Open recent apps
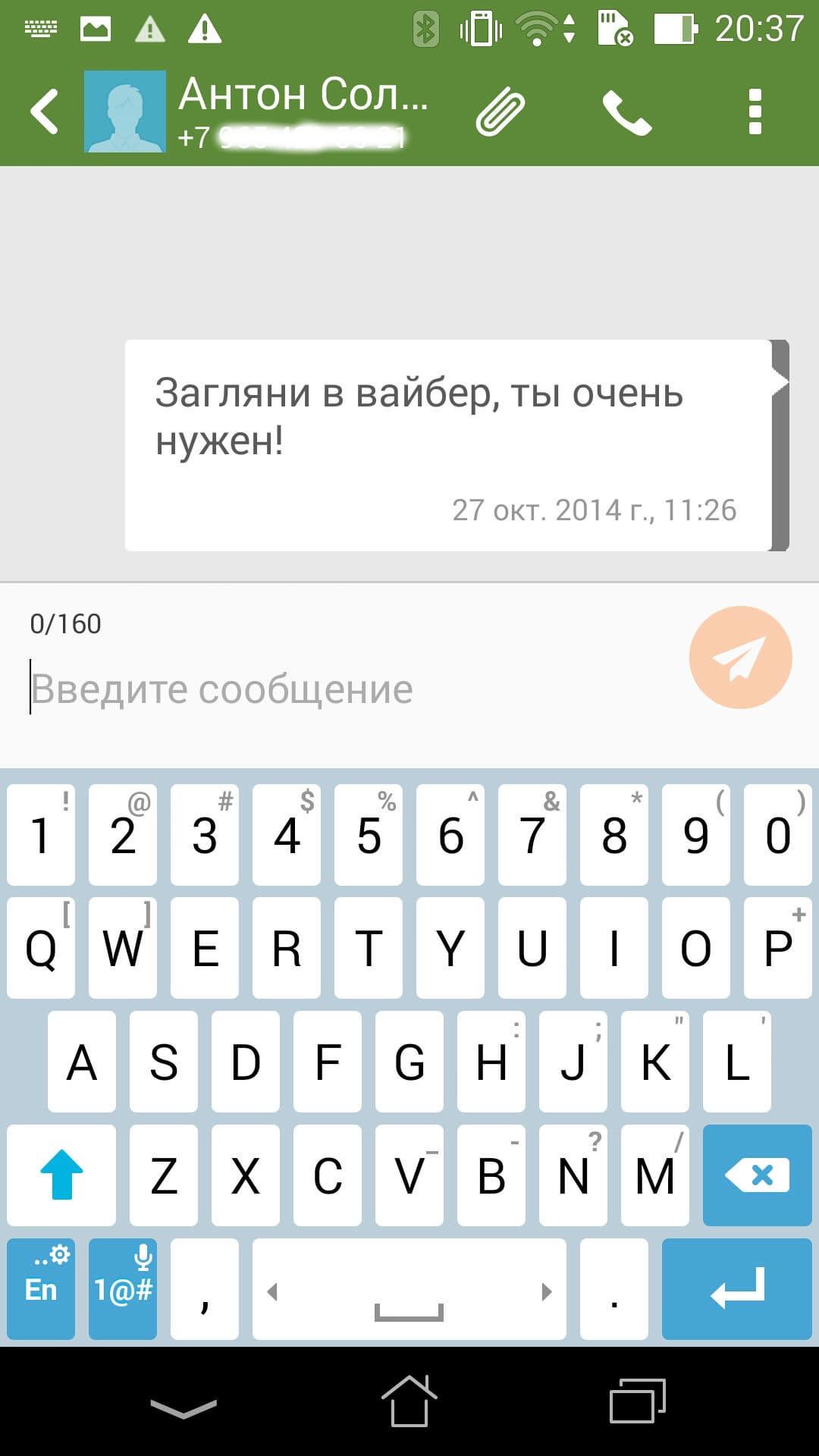This screenshot has height=1456, width=819. tap(637, 1401)
